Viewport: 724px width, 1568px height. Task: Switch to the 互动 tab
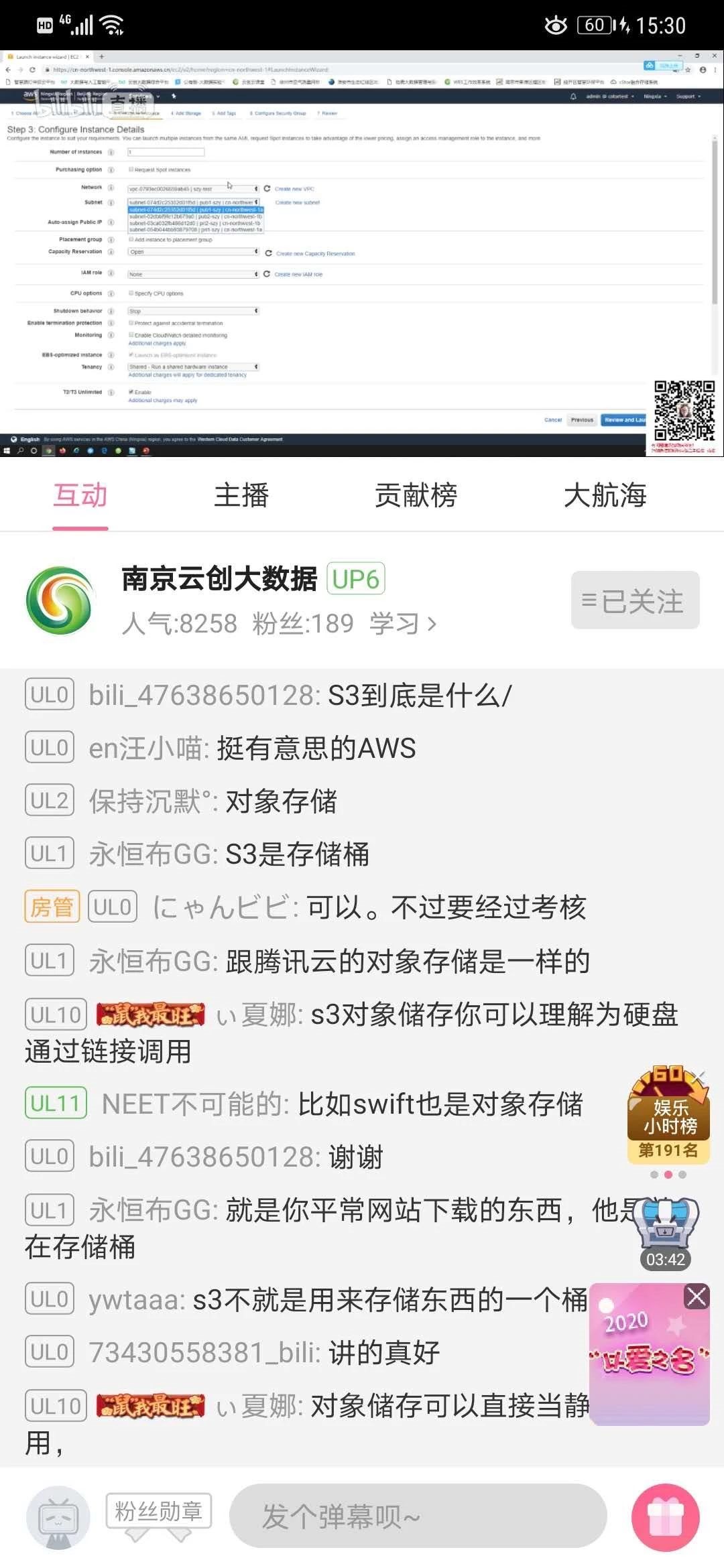pos(80,496)
